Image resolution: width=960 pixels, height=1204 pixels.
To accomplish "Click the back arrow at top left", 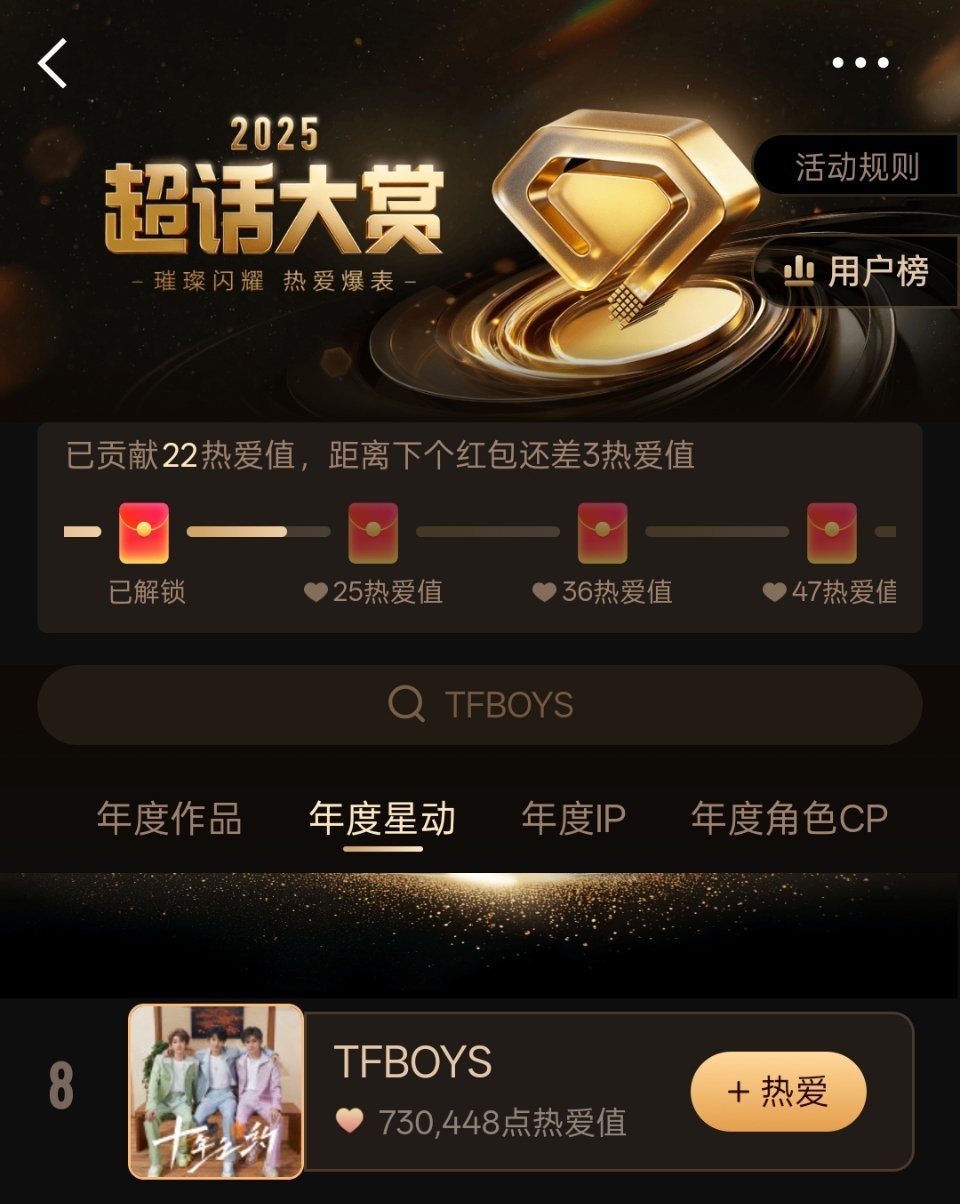I will [x=52, y=63].
